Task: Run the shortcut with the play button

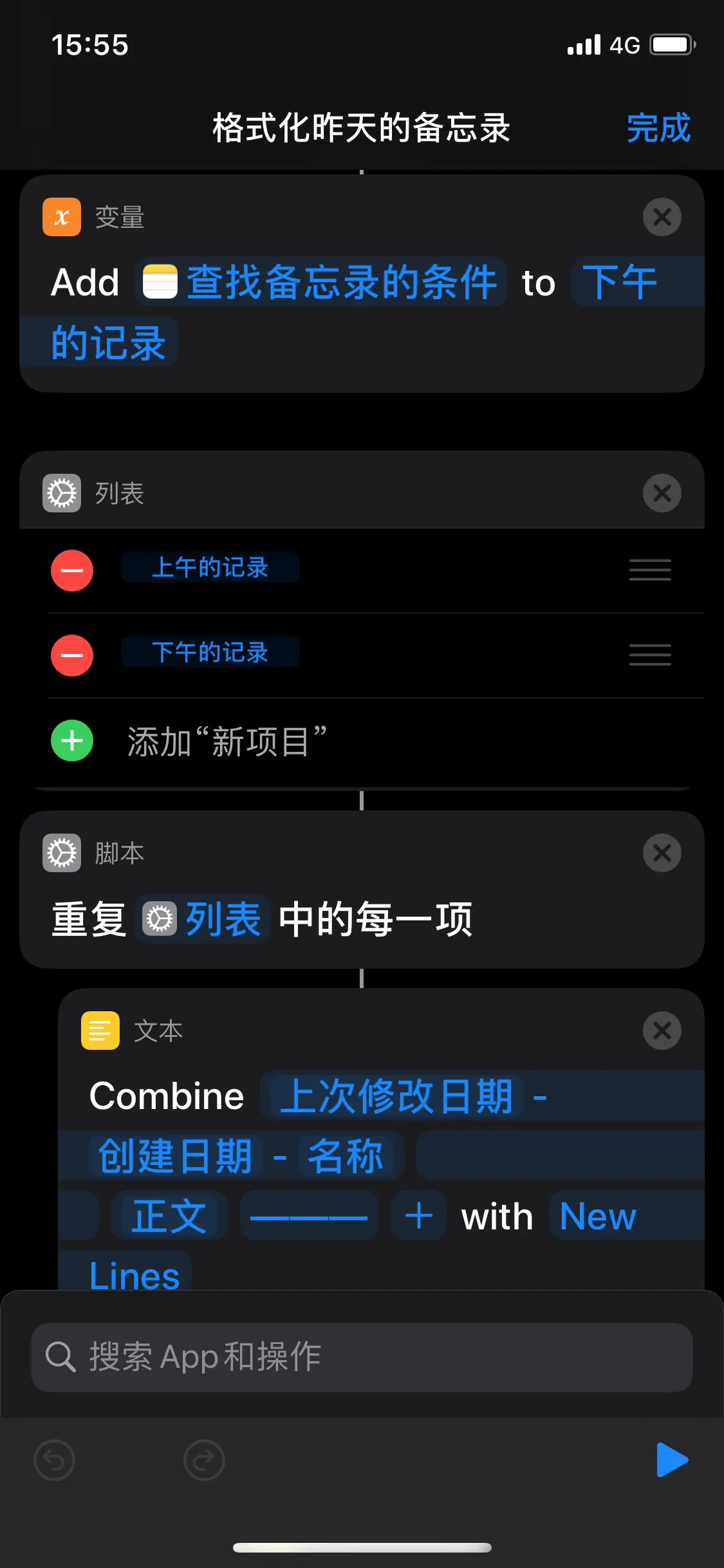Action: [x=672, y=1460]
